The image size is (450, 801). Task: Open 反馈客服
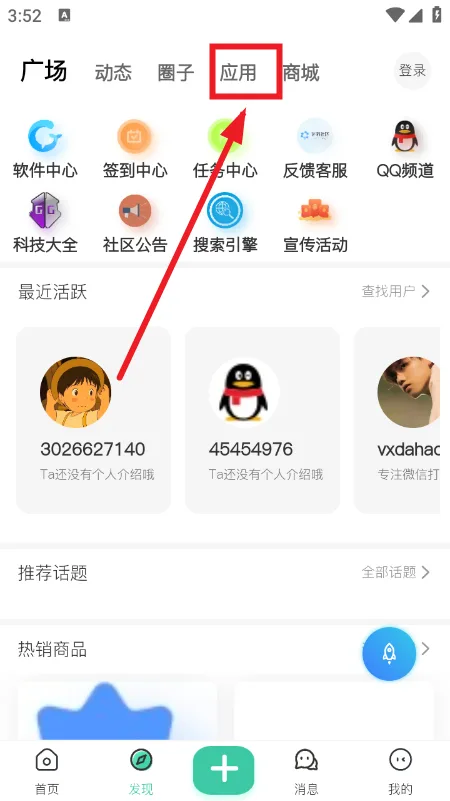(315, 149)
